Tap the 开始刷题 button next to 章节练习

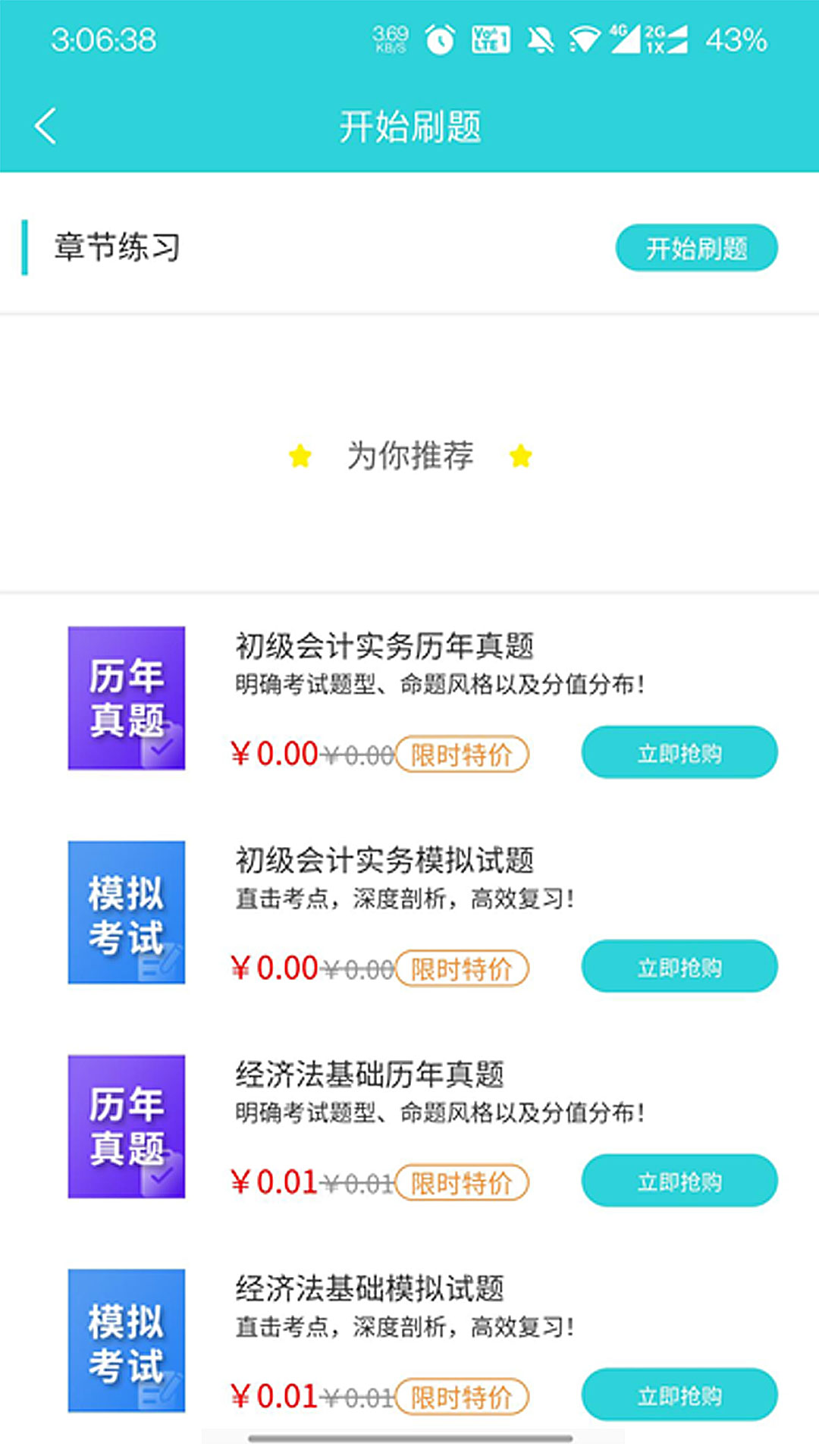click(x=697, y=246)
